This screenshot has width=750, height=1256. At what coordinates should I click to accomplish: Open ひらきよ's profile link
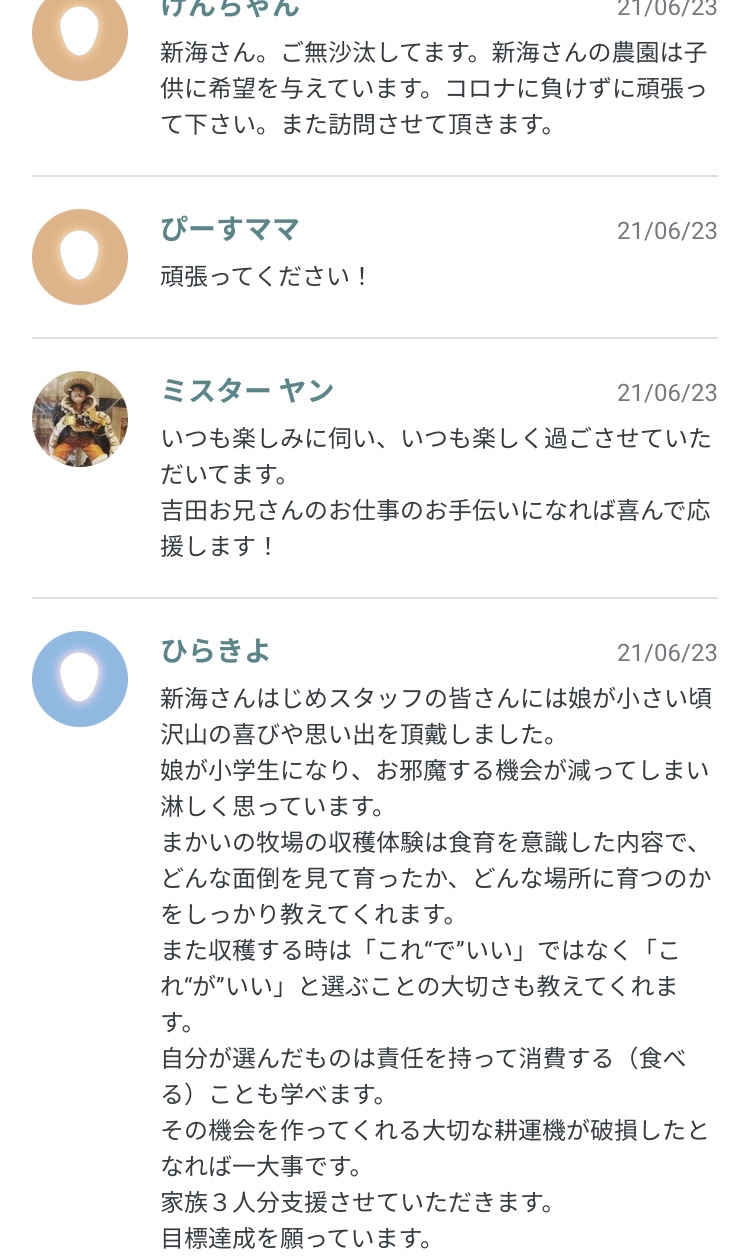[x=215, y=651]
